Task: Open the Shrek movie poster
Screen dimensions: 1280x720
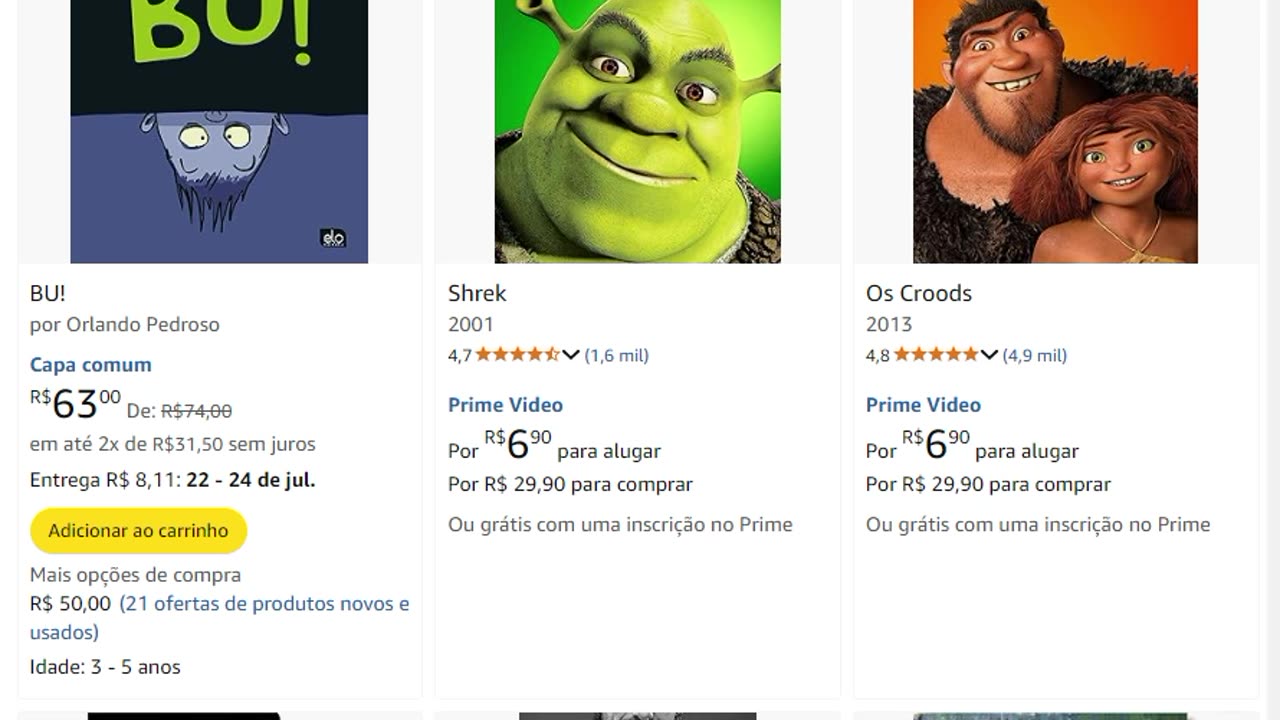Action: (637, 130)
